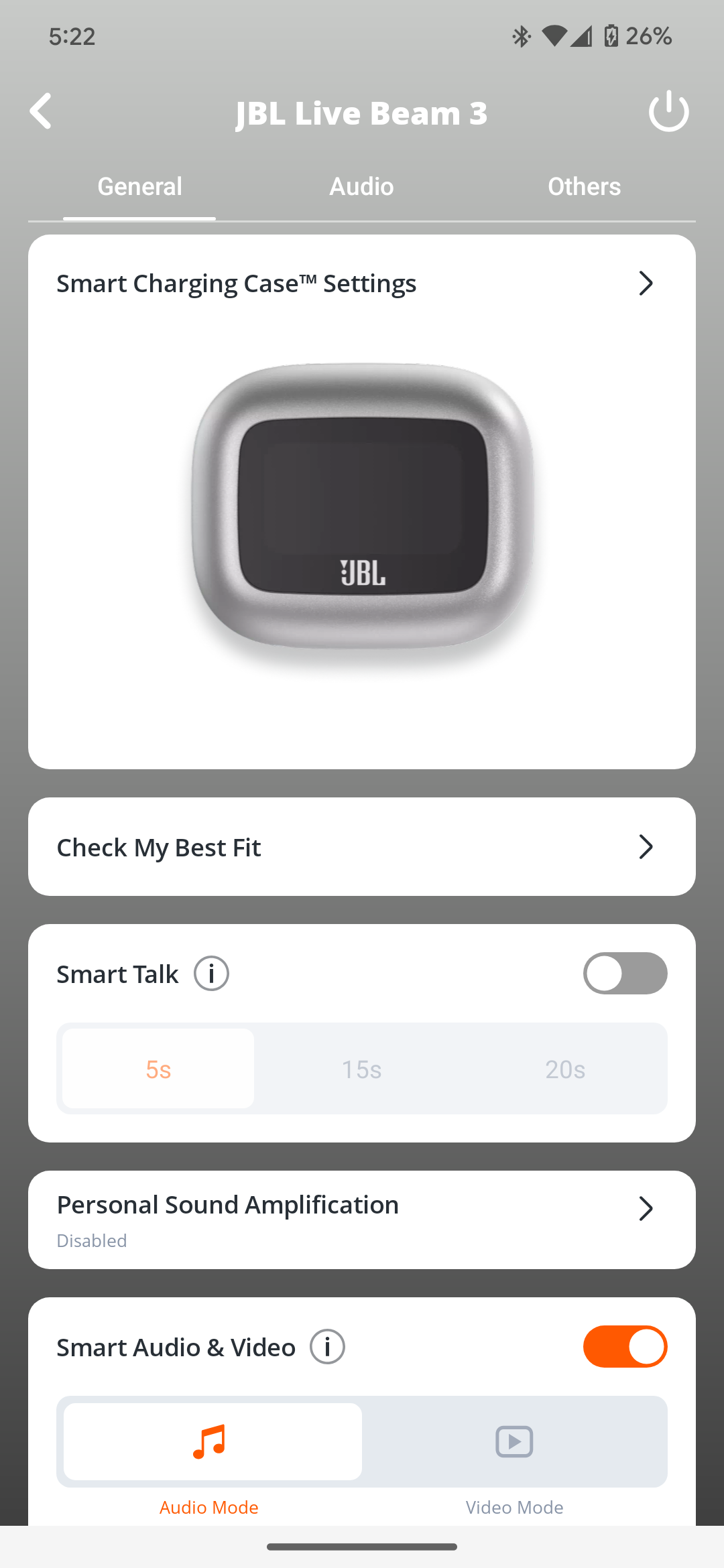
Task: Open Smart Charging Case Settings
Action: pos(362,283)
